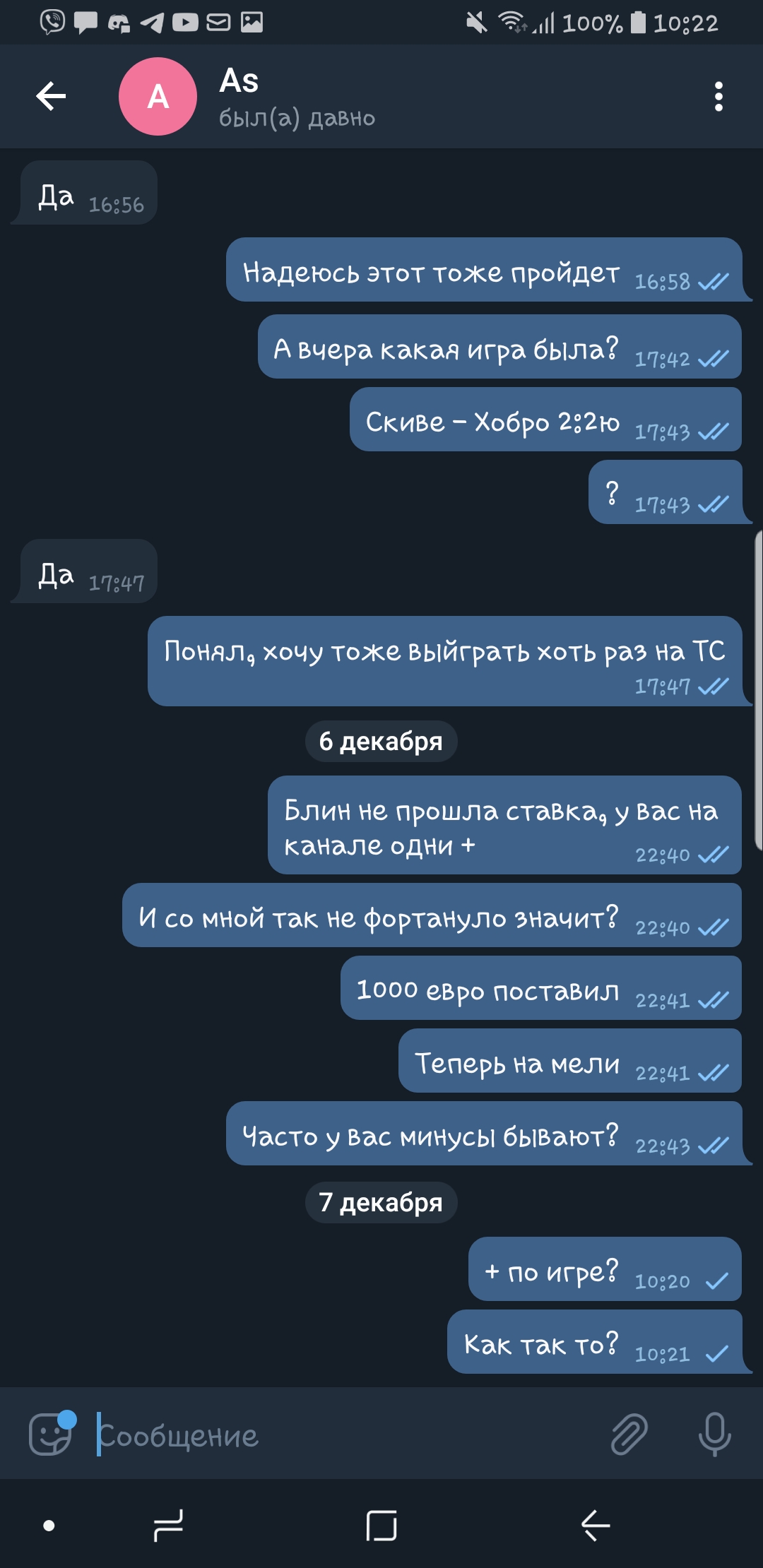The width and height of the screenshot is (763, 1568).
Task: Open recent apps from navigation bar
Action: pos(169,1526)
